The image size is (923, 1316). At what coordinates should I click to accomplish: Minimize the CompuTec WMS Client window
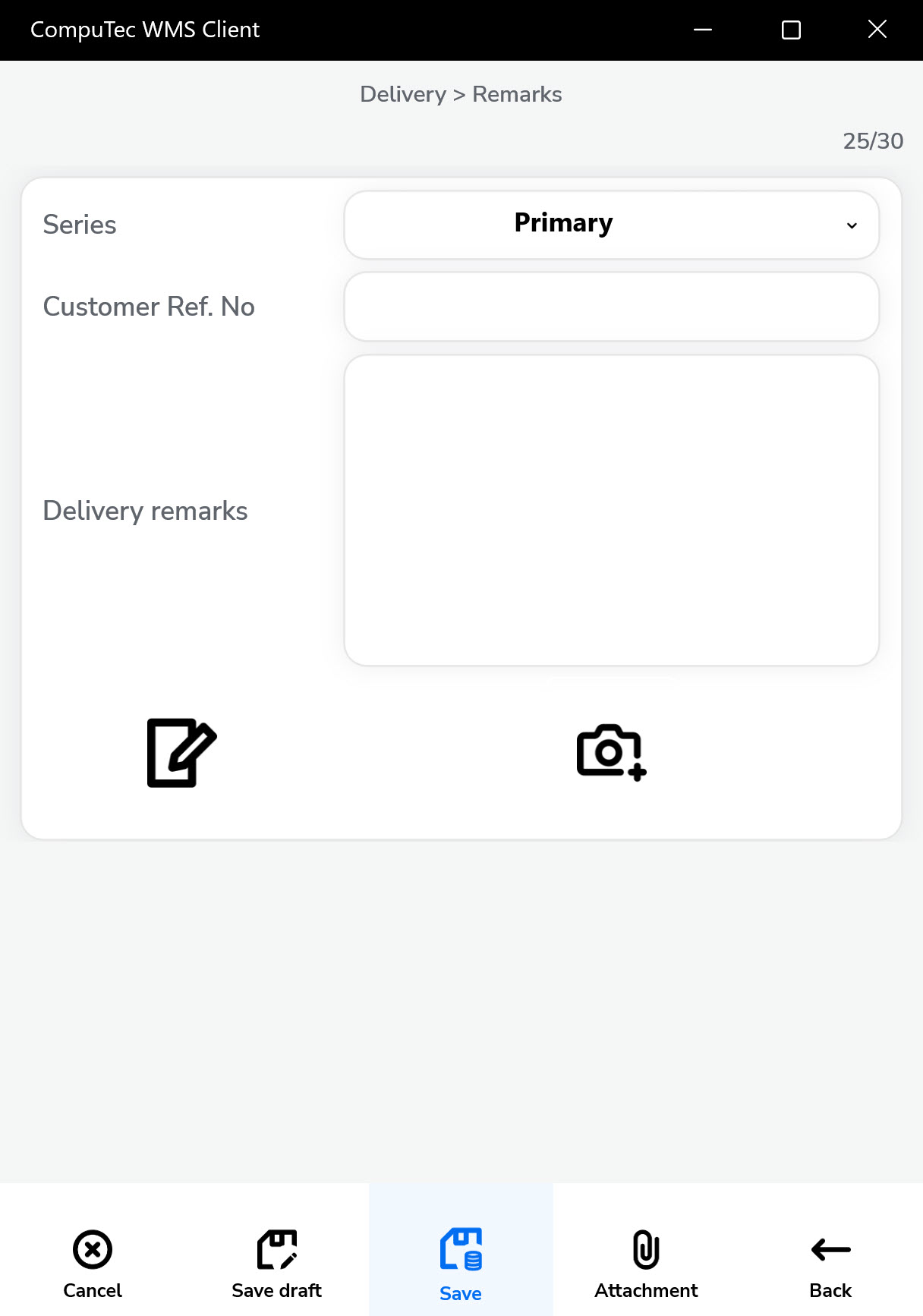click(703, 30)
